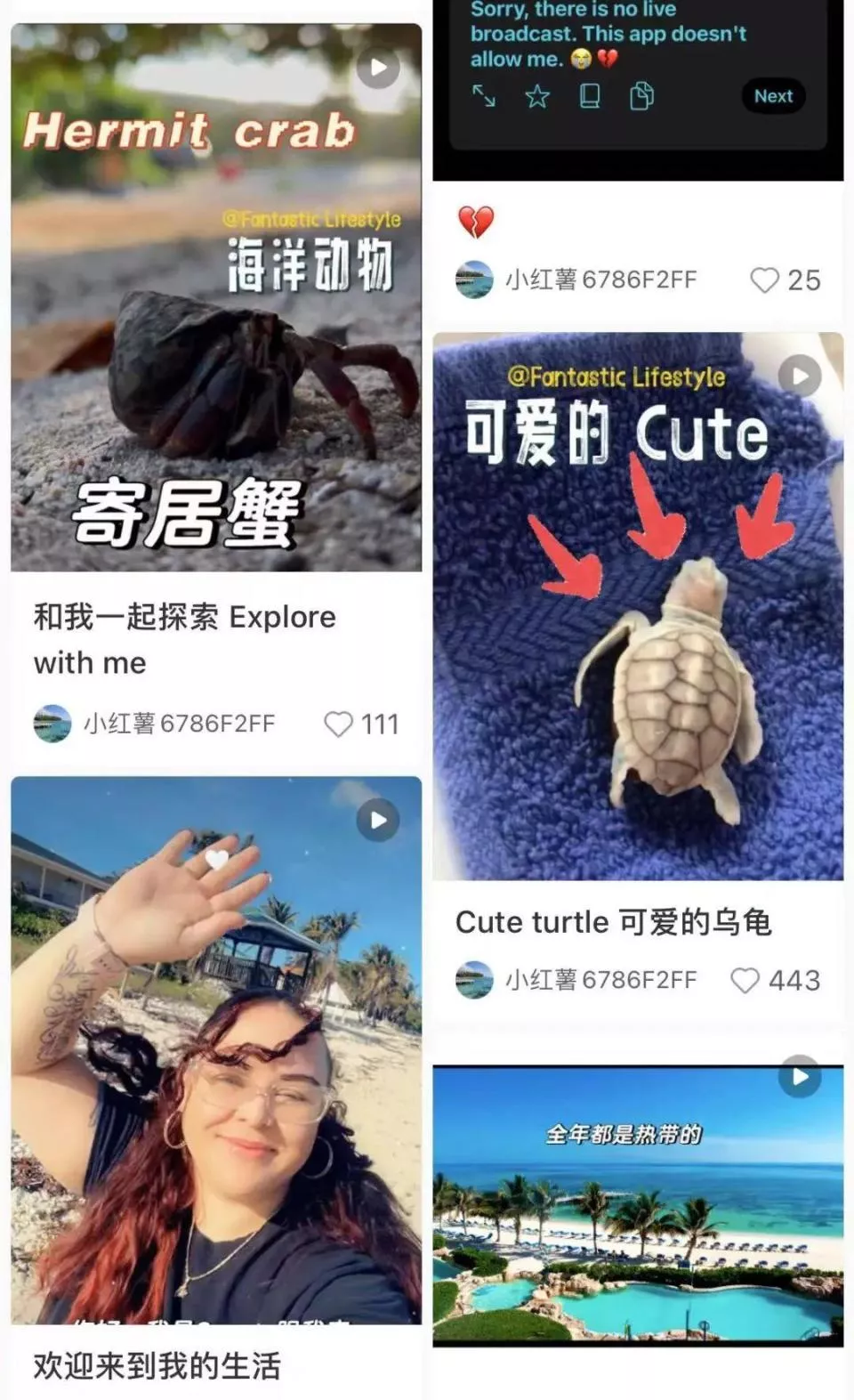Open the Cute turtle video post
Viewport: 854px width, 1400px height.
[x=638, y=605]
